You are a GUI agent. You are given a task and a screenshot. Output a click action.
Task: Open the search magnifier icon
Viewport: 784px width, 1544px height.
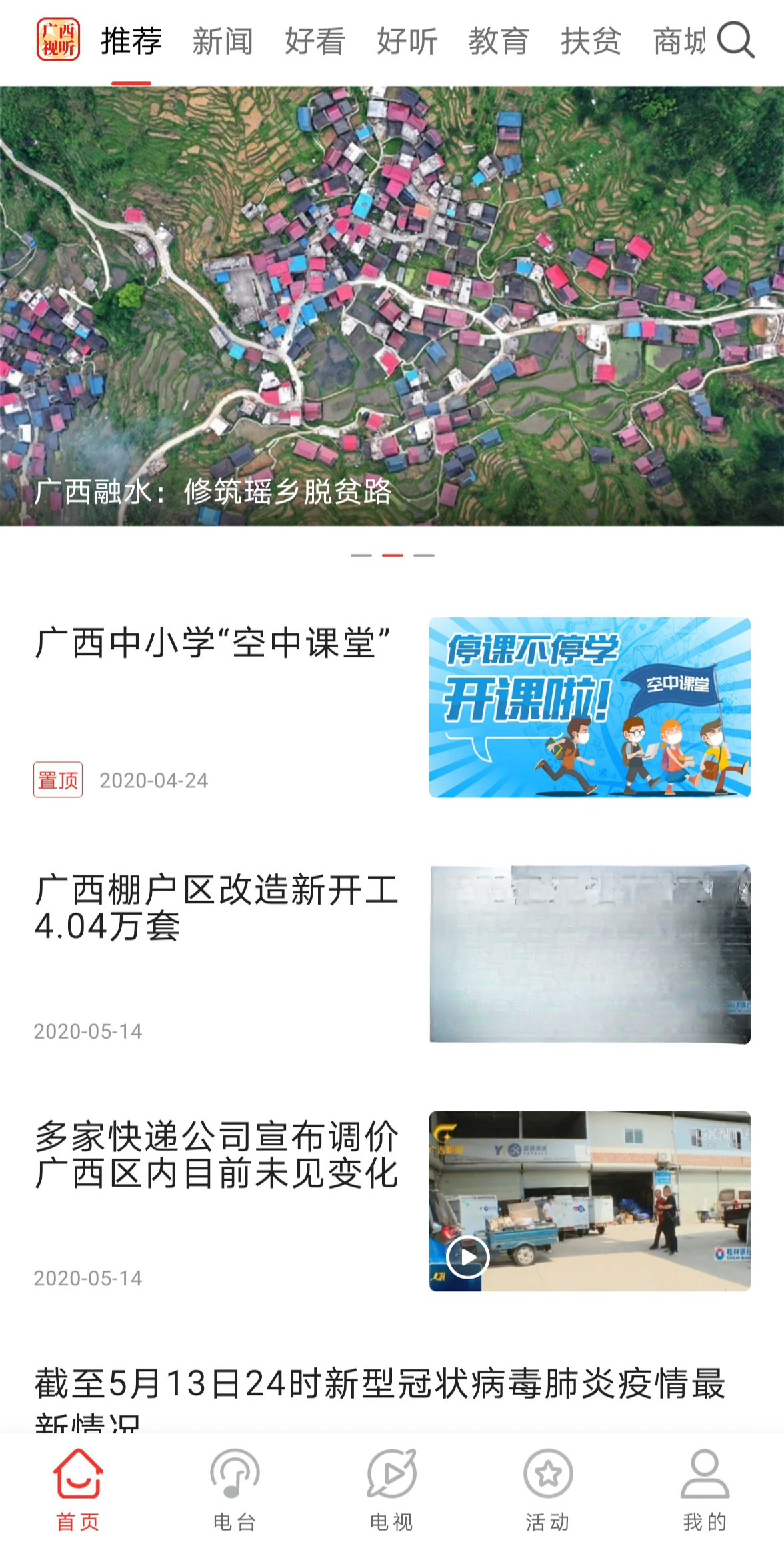coord(736,41)
